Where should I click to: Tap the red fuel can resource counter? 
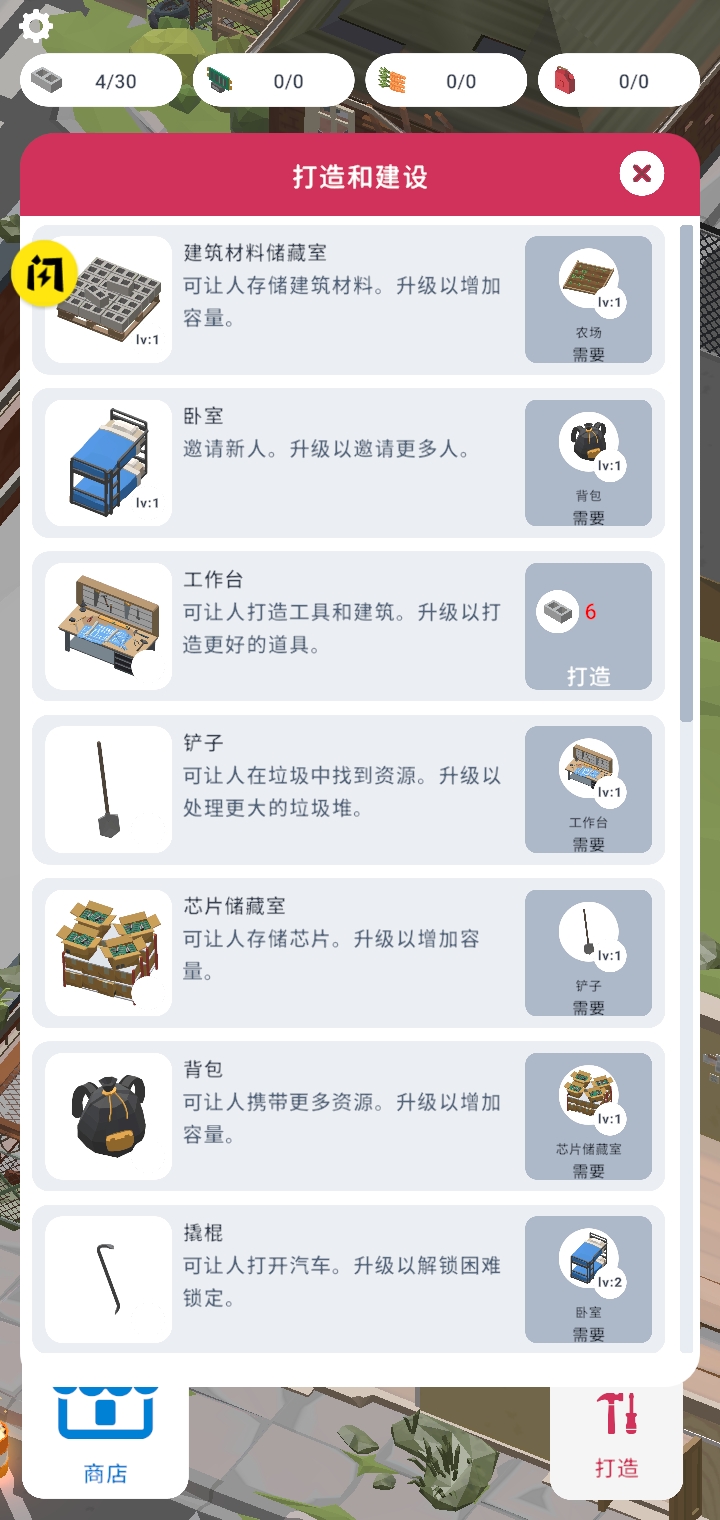point(618,79)
